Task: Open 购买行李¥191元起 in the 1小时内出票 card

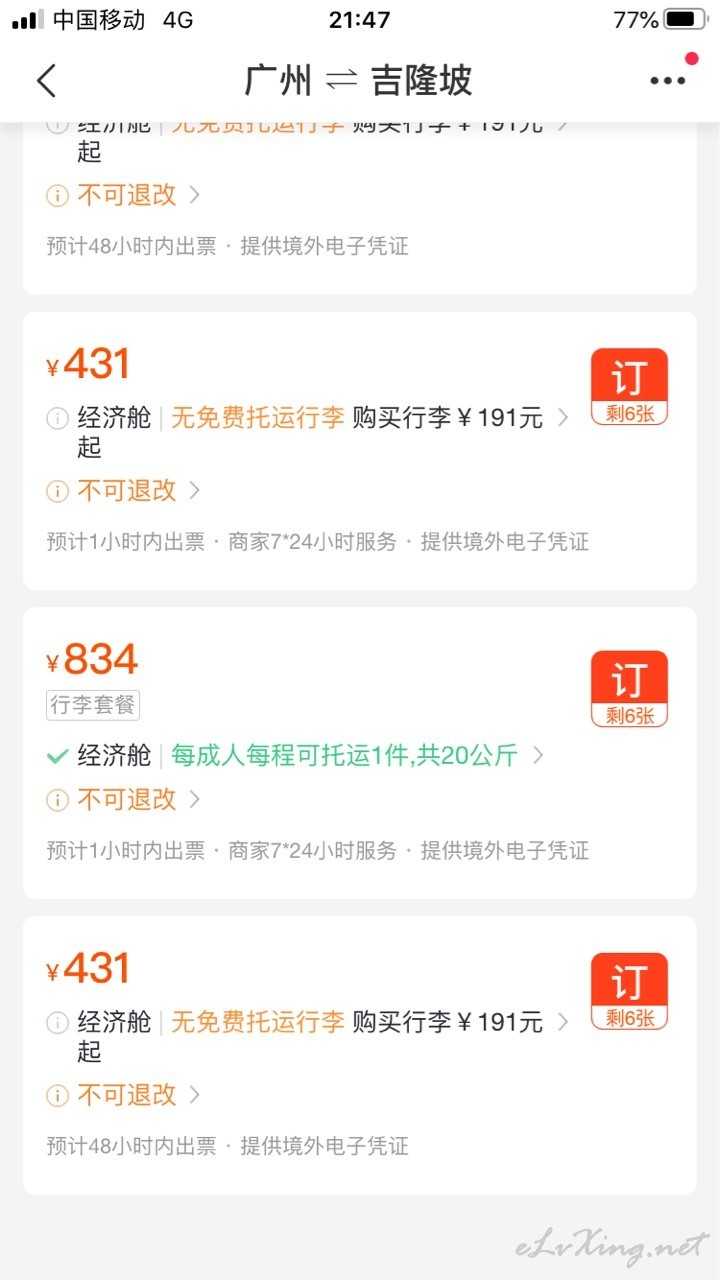Action: [x=460, y=417]
